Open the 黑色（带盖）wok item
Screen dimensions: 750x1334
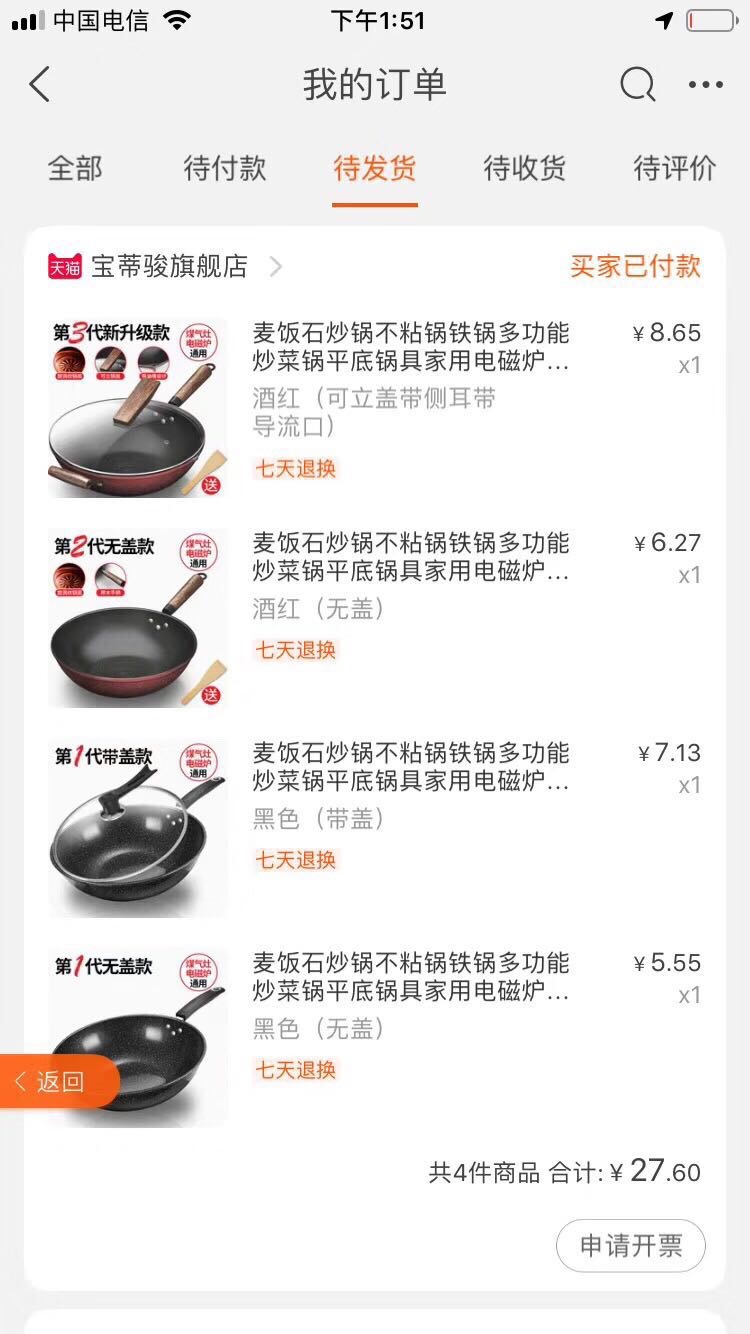[x=410, y=767]
